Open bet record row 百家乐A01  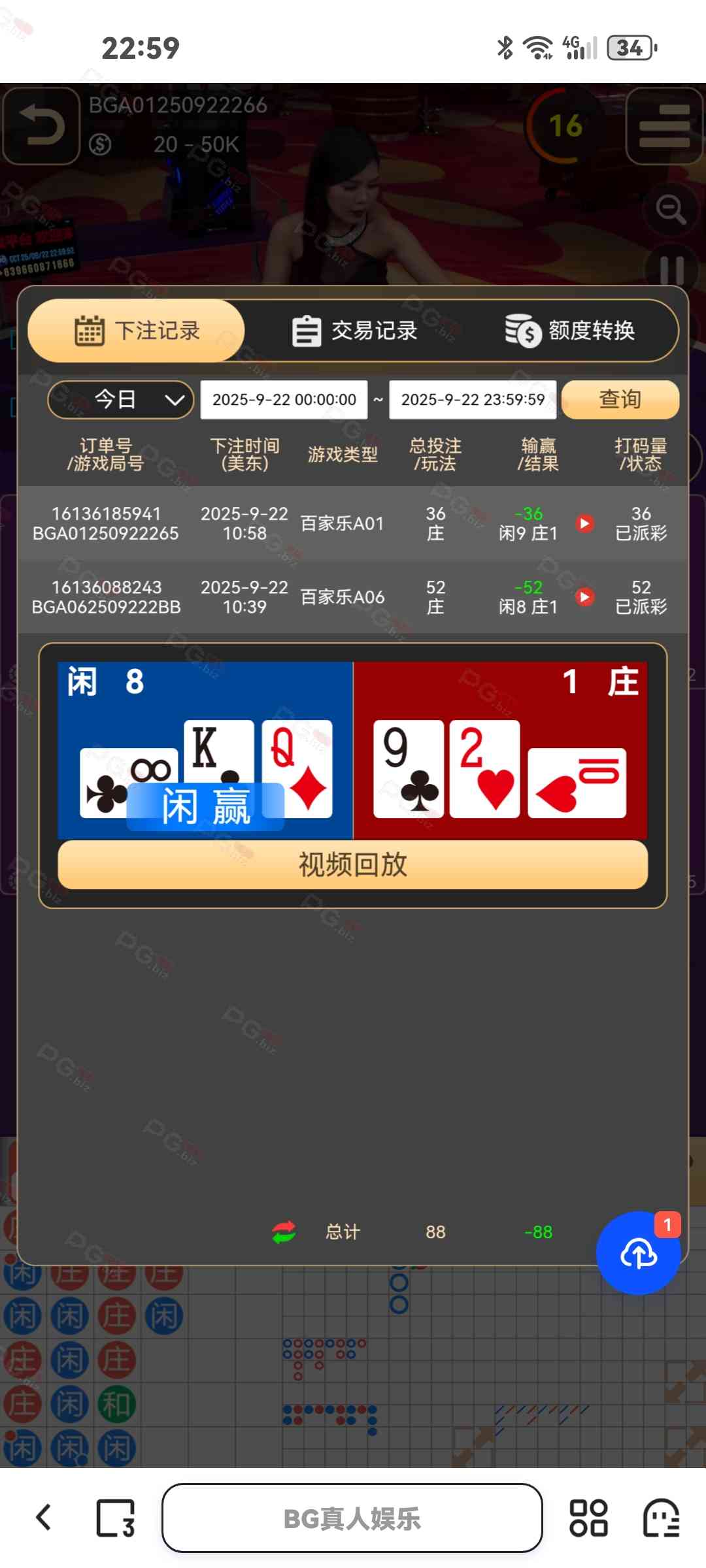coord(342,523)
